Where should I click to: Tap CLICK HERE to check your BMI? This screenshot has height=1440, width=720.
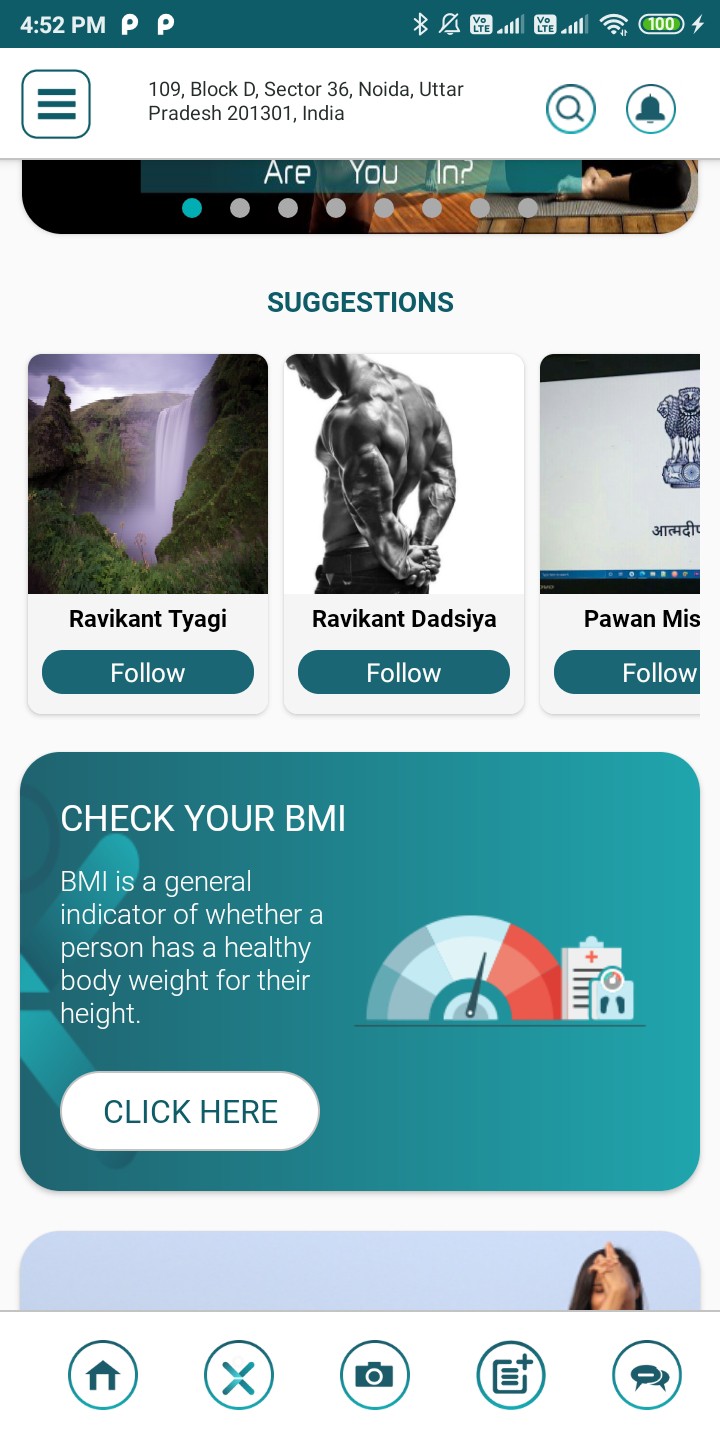(x=190, y=1111)
